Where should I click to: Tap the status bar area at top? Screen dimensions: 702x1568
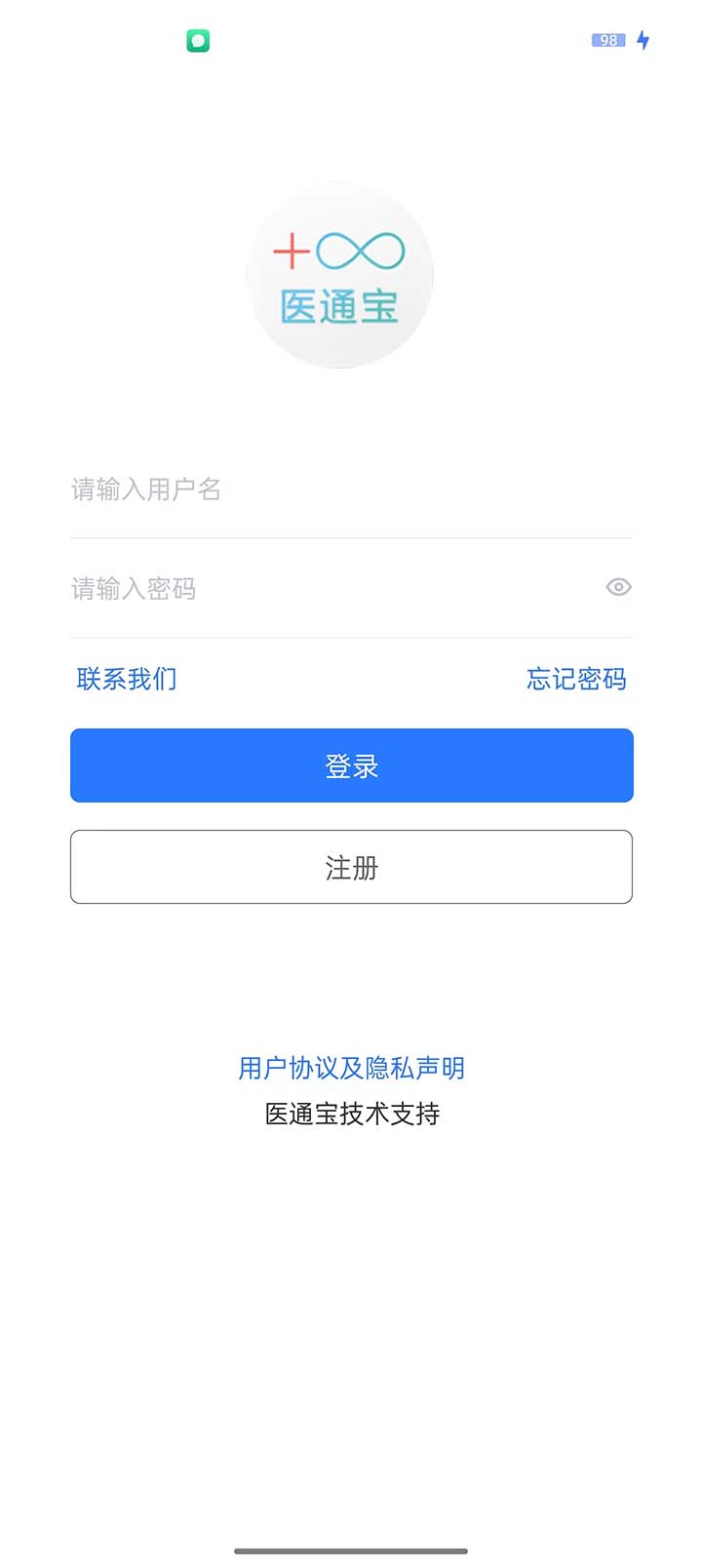click(351, 41)
